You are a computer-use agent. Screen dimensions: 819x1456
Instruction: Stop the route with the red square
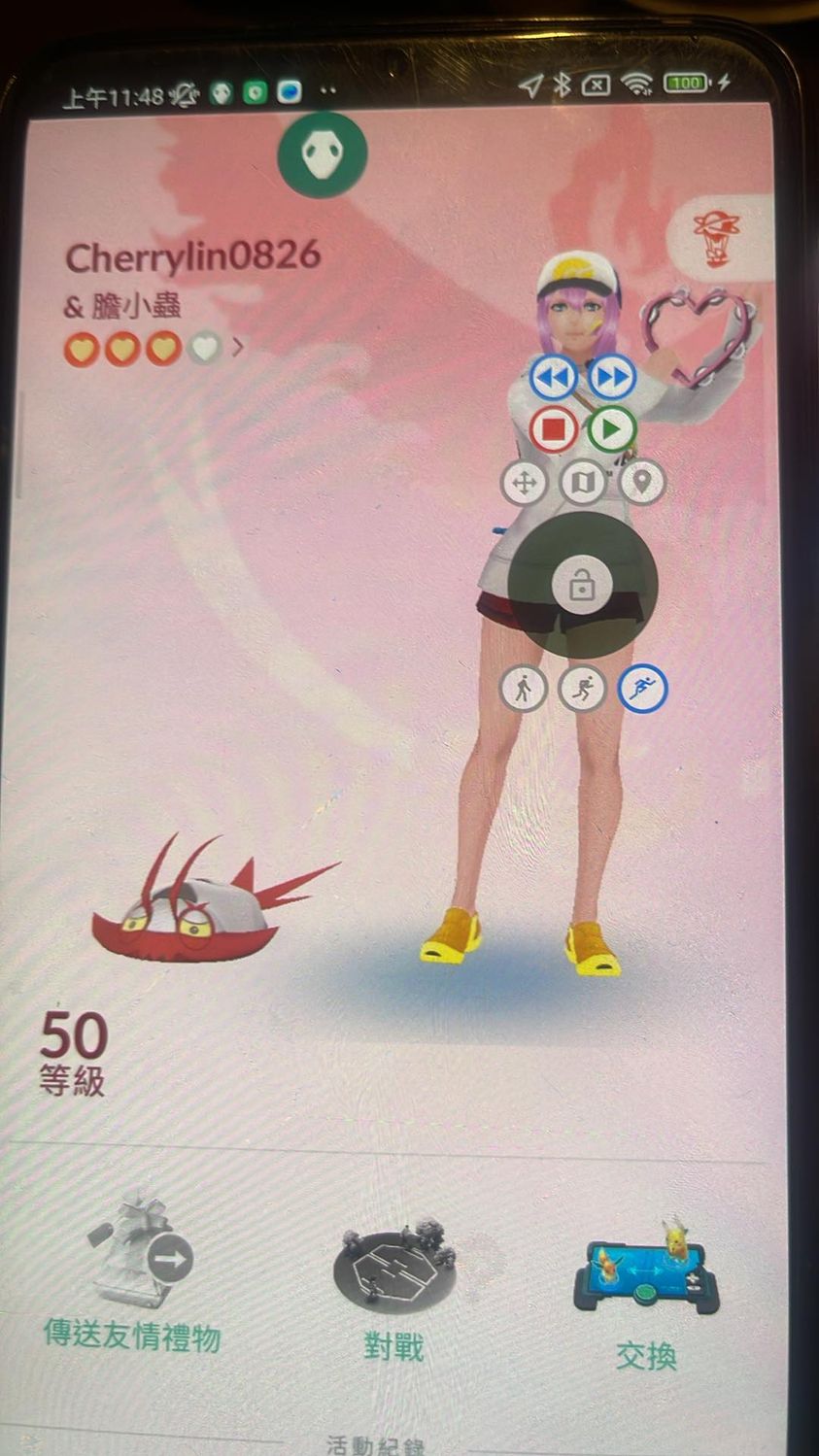(x=554, y=429)
